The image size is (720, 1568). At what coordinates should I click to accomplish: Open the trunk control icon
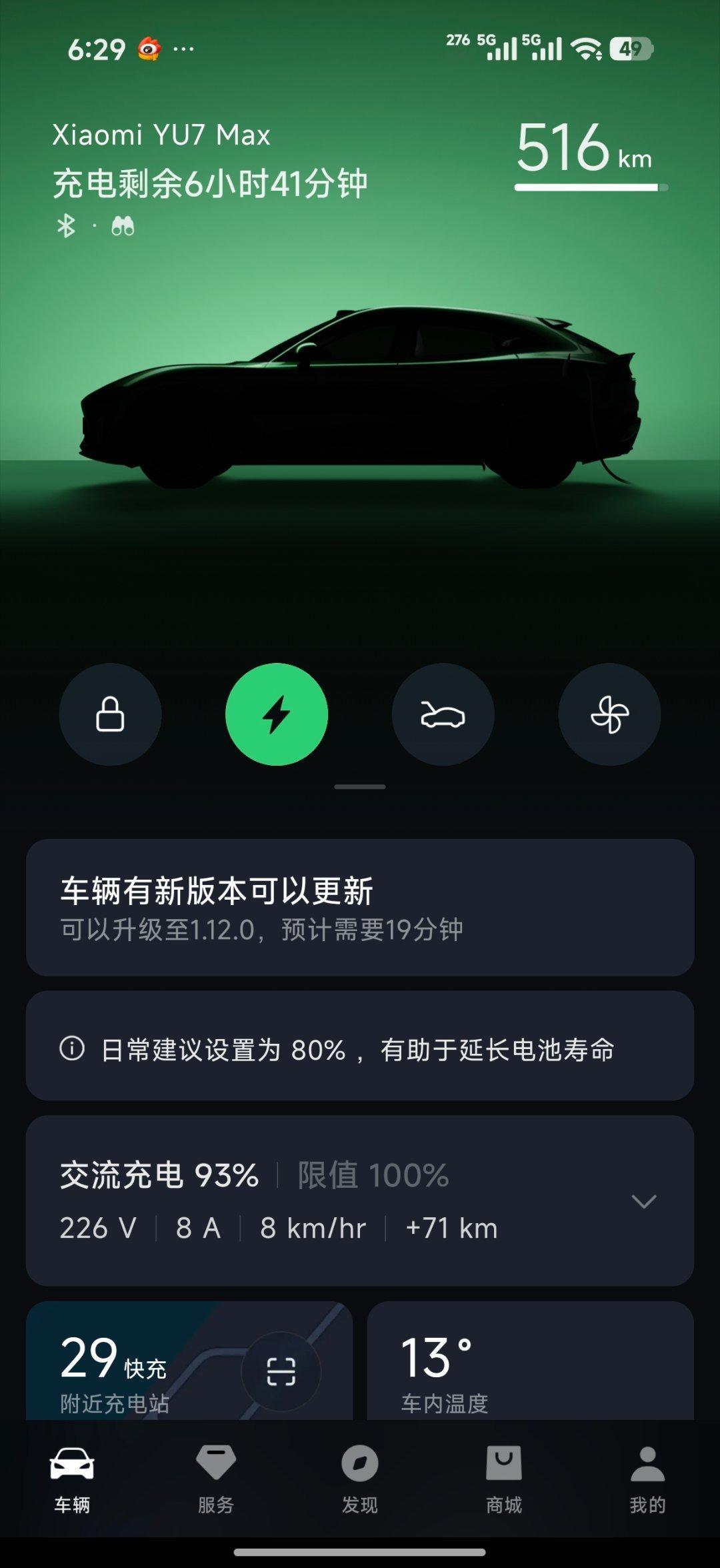pos(443,714)
